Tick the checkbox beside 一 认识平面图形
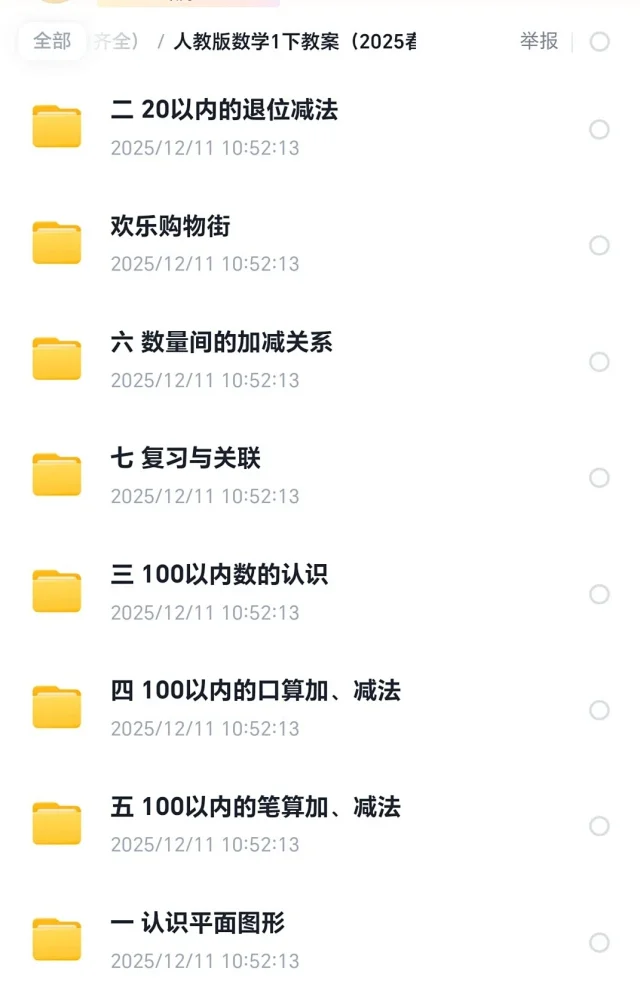 tap(599, 942)
